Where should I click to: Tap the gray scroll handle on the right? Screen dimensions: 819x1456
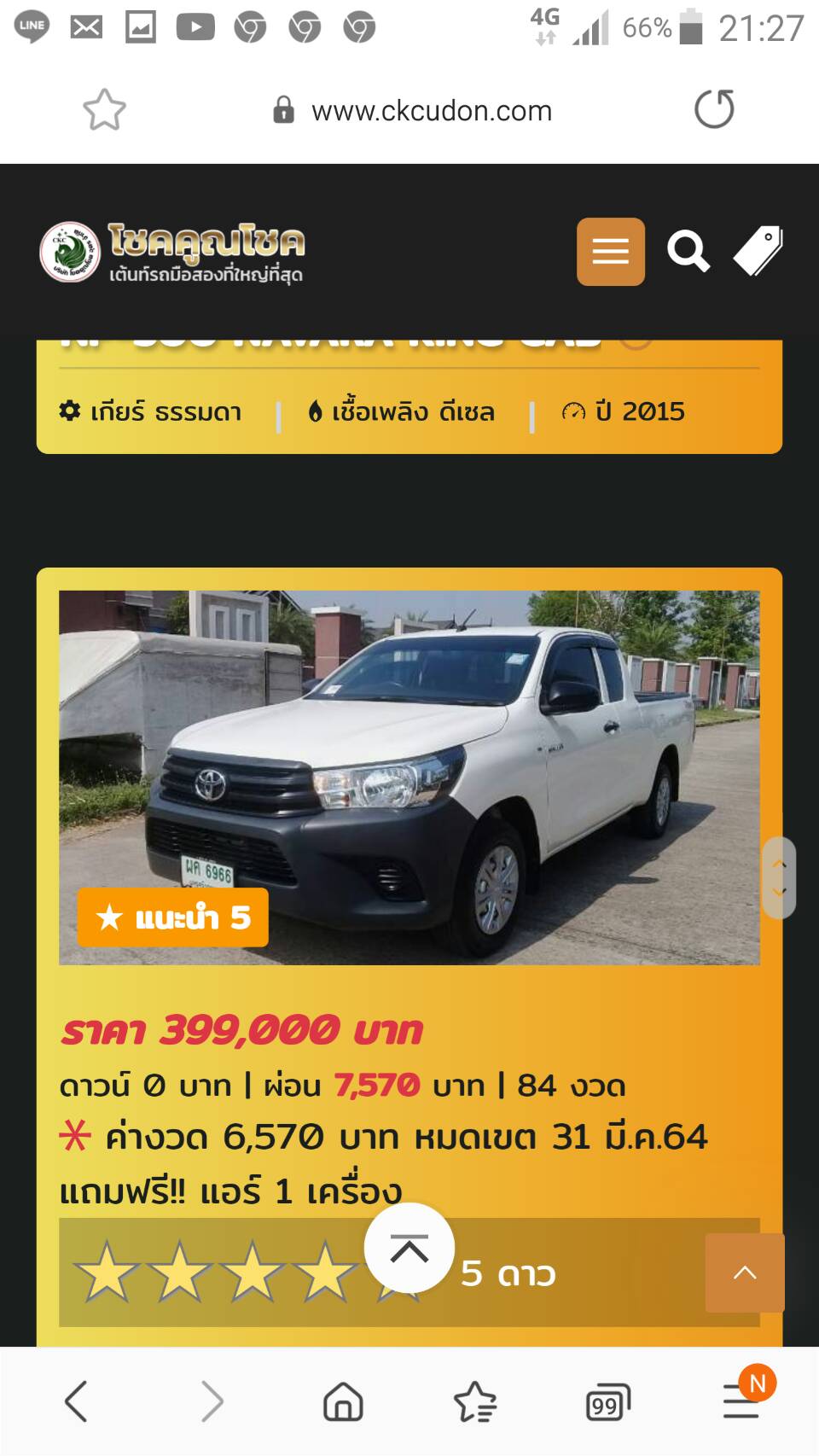click(x=779, y=877)
